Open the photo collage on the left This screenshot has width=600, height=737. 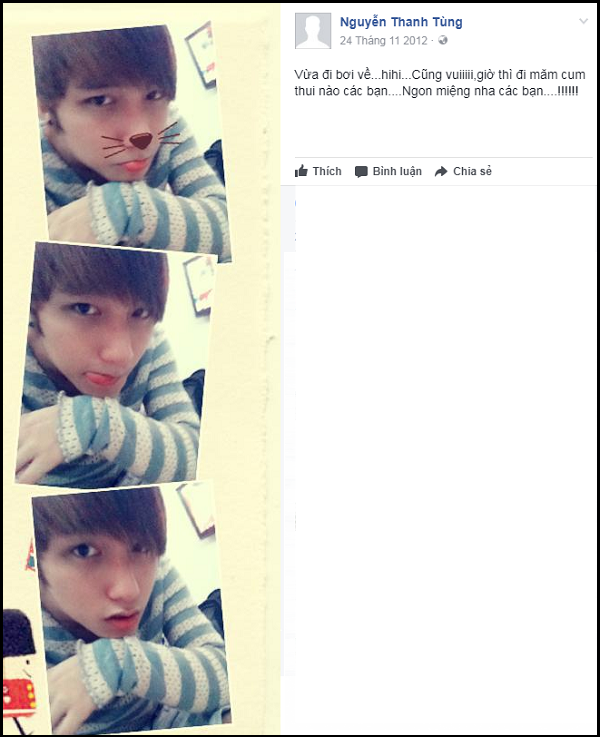point(130,370)
